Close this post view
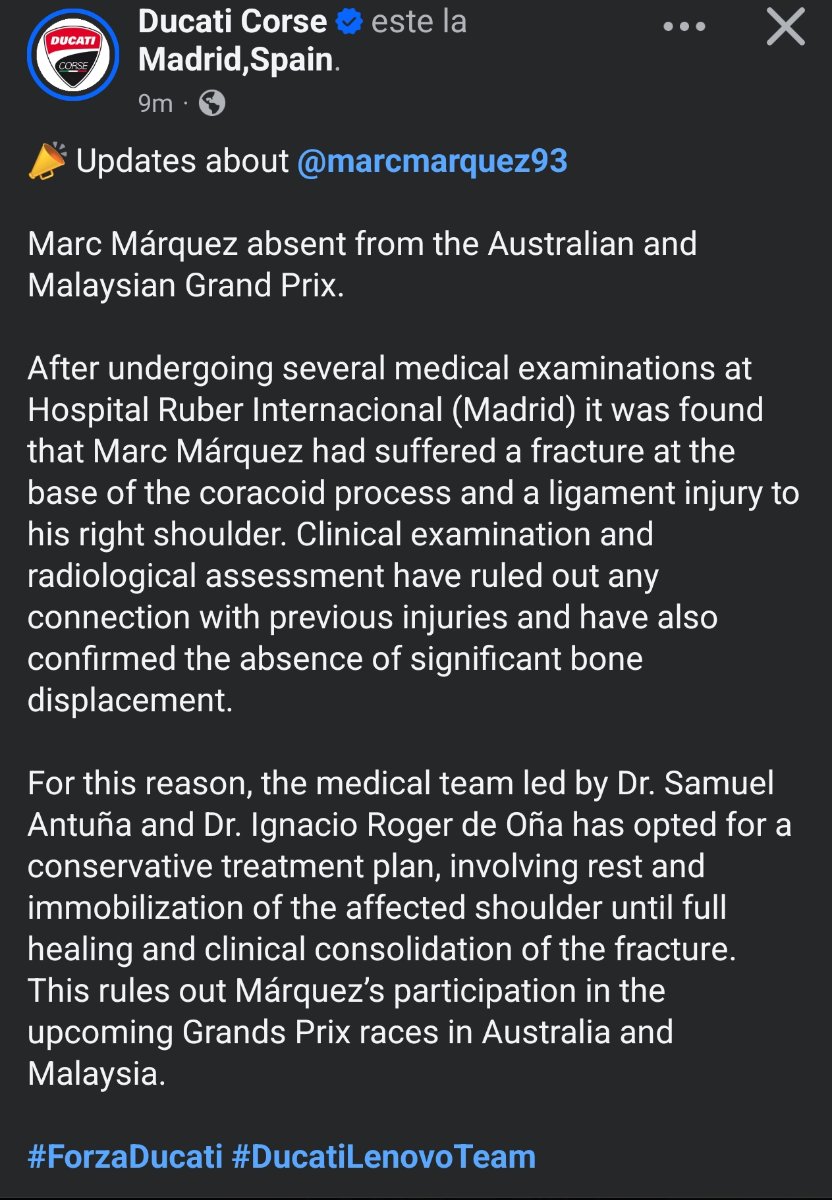 785,27
